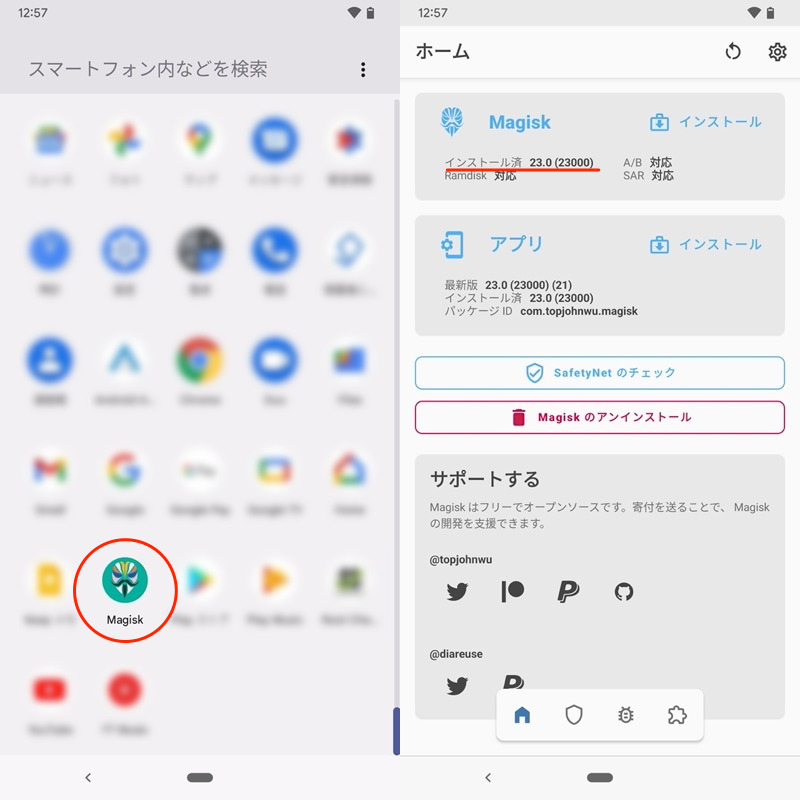The width and height of the screenshot is (800, 800).
Task: Open @topjohnwu's PayPal donation link
Action: coord(568,592)
